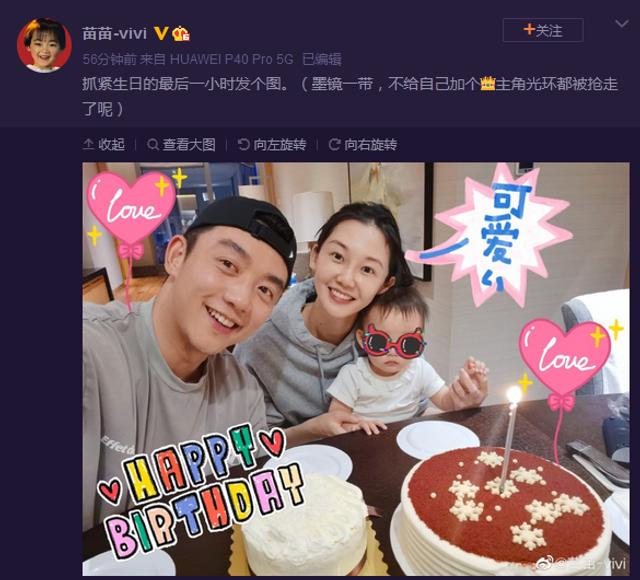640x580 pixels.
Task: Open 苗苗-vivi's profile avatar
Action: click(x=44, y=45)
